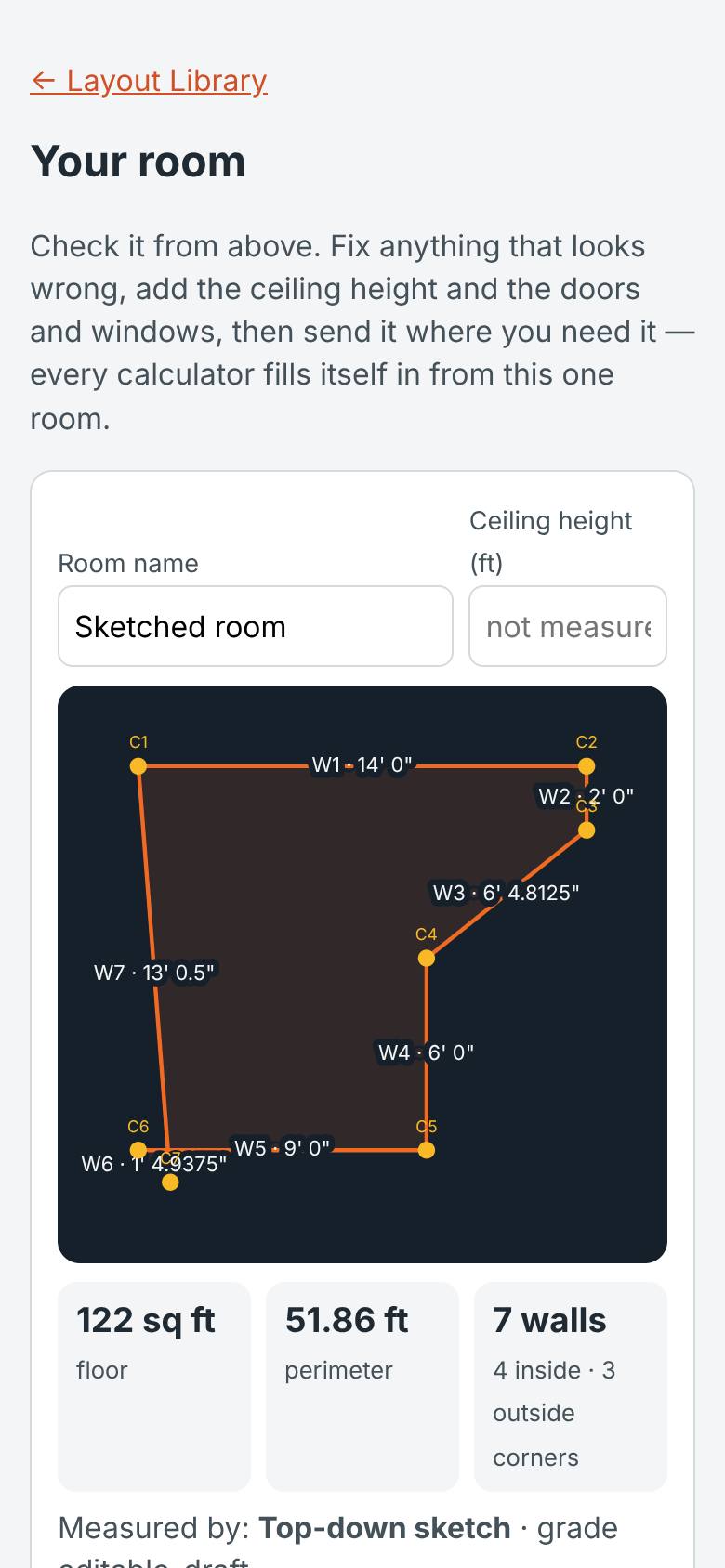The width and height of the screenshot is (725, 1568).
Task: Select corner handle C5 on the floor plan
Action: coord(427,1150)
